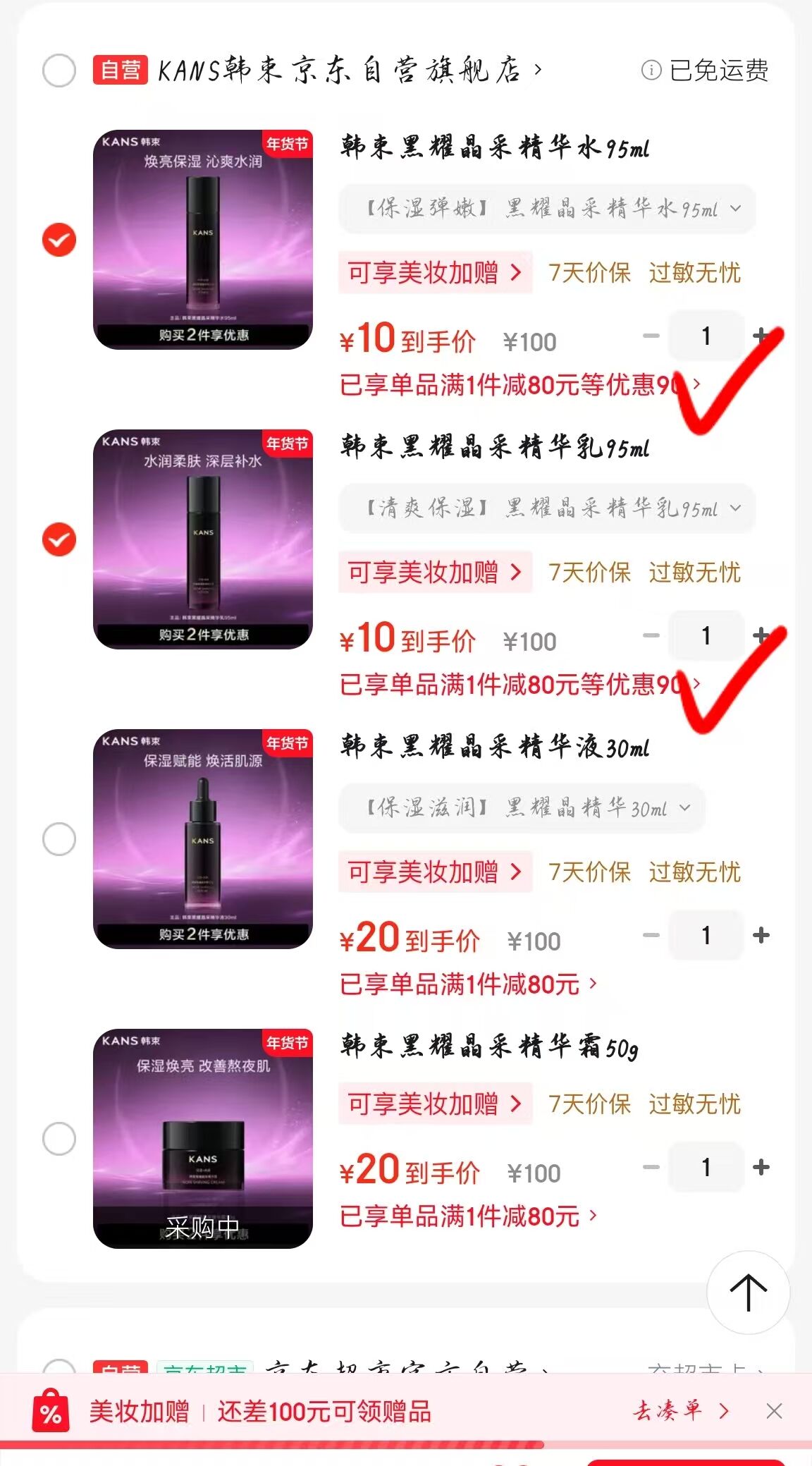Go back to top of cart
This screenshot has height=1466, width=812.
pyautogui.click(x=748, y=1293)
